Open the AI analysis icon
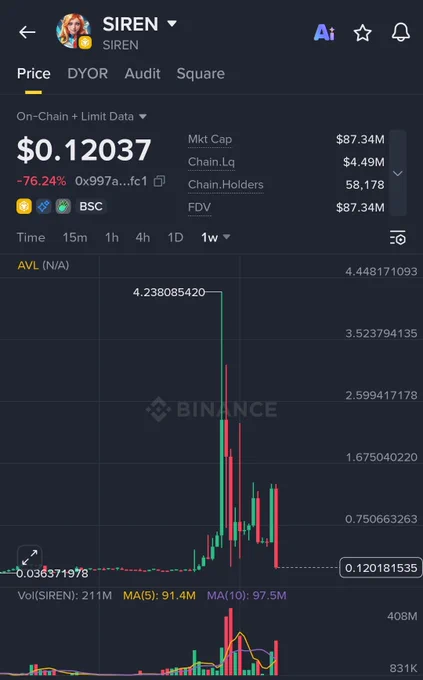Viewport: 423px width, 680px height. (x=324, y=33)
